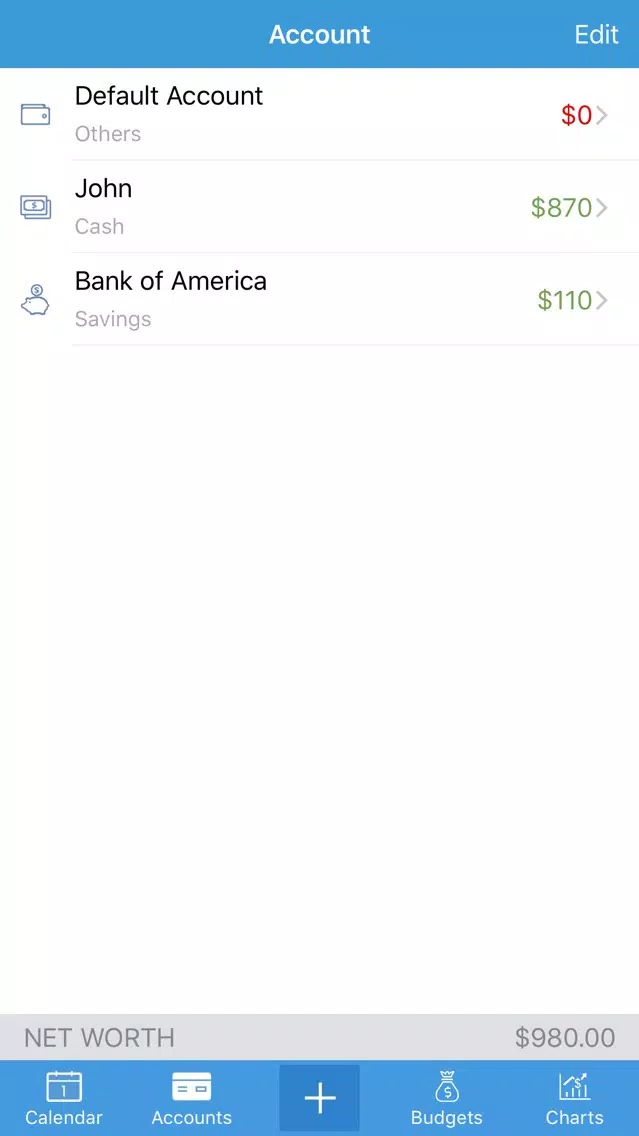
Task: Open the Charts tab
Action: pos(575,1098)
